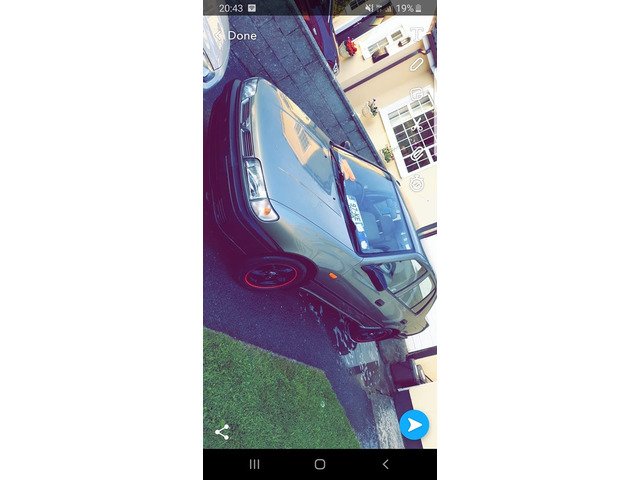Open recent apps from navigation bar

(x=254, y=464)
